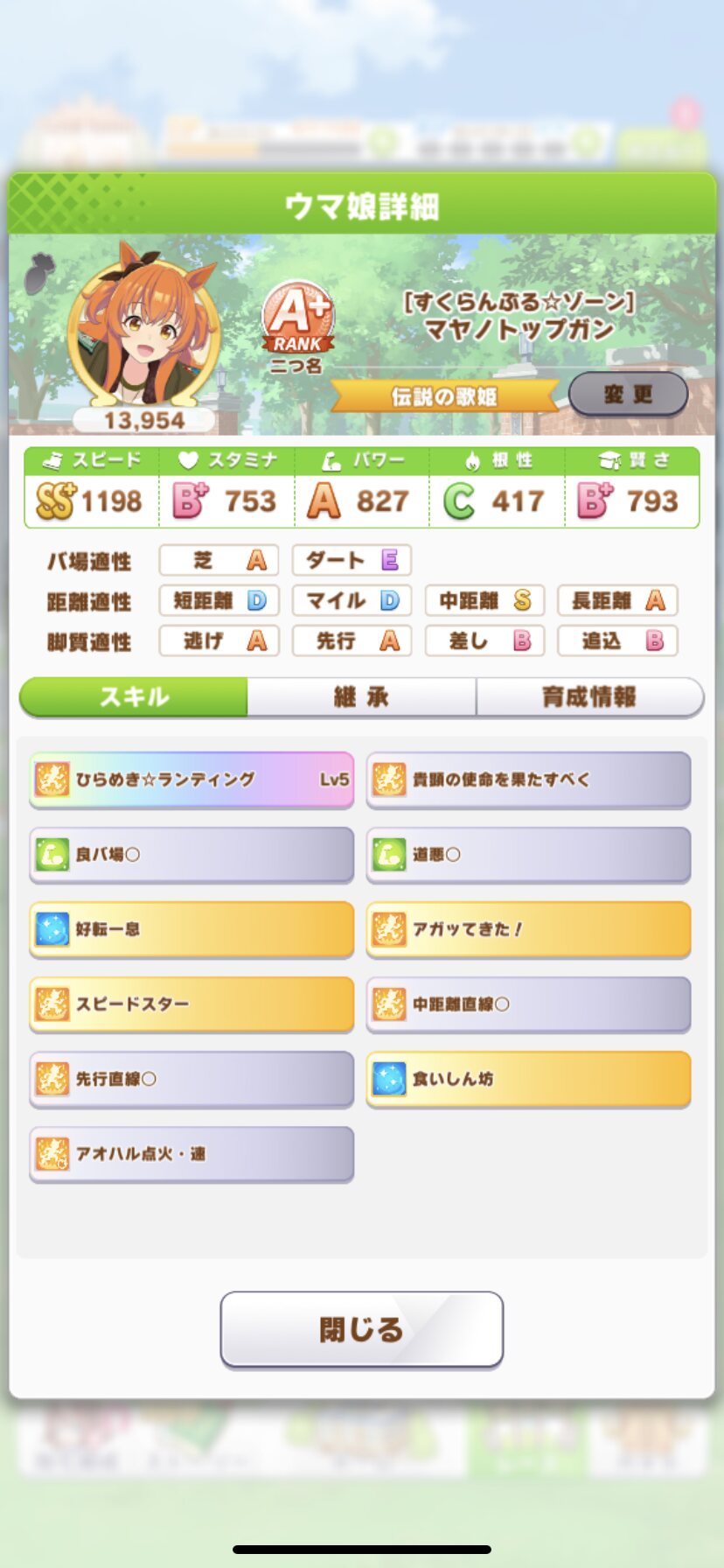Image resolution: width=724 pixels, height=1568 pixels.
Task: View details of 道悪○ skill
Action: pos(528,854)
